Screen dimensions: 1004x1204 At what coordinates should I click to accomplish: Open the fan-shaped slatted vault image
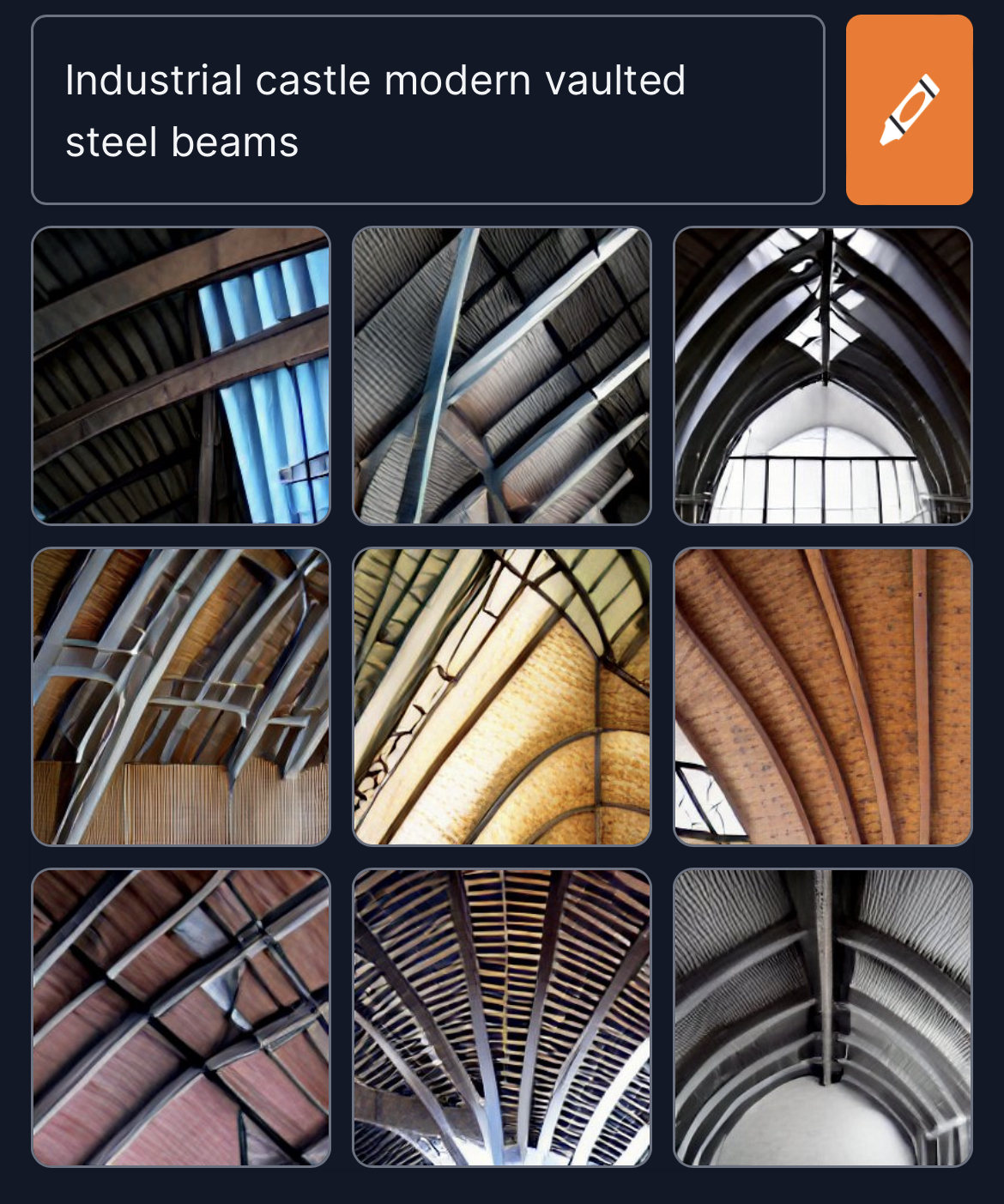click(x=502, y=1018)
